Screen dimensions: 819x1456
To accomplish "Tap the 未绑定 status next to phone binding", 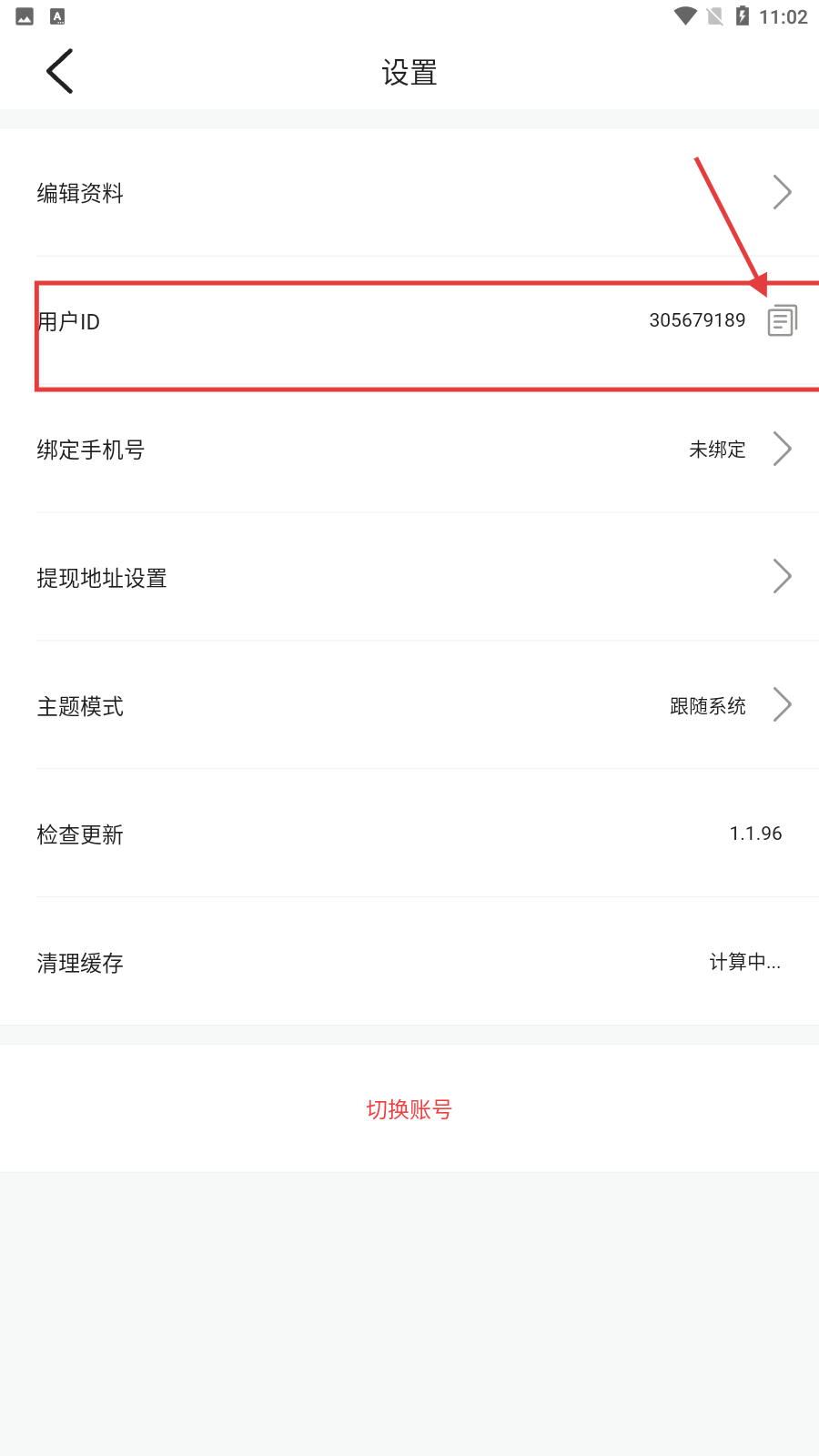I will (715, 449).
